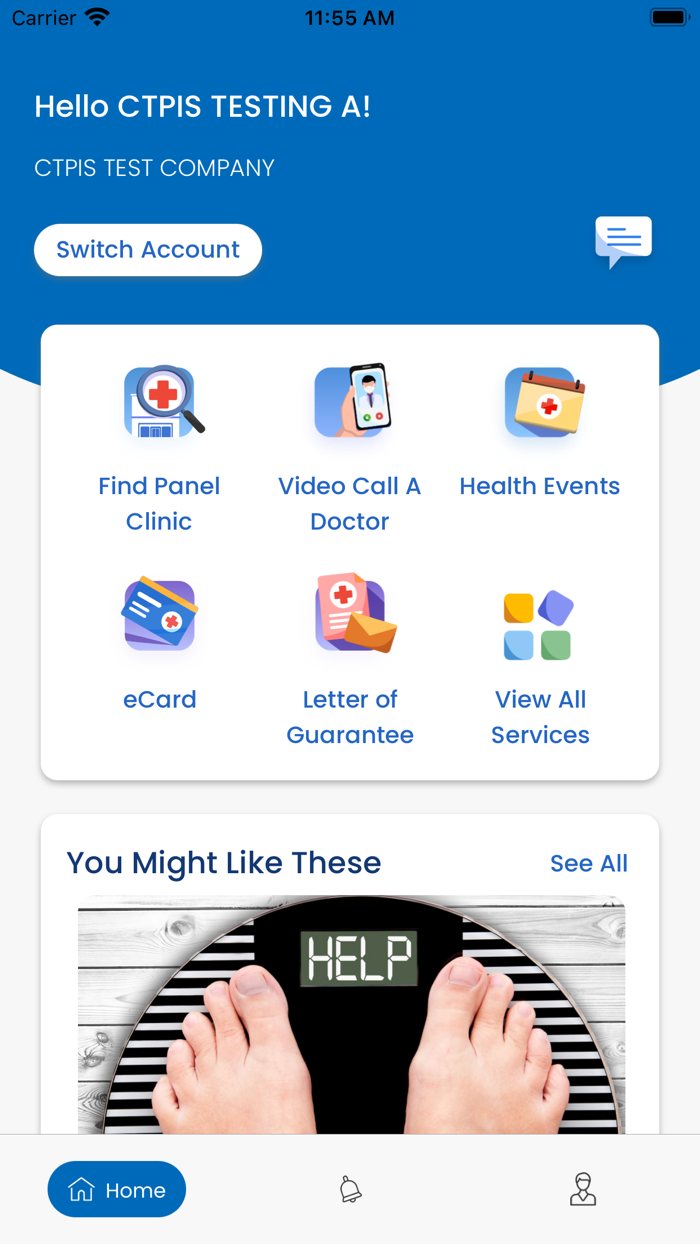Open Find Panel Clinic

(x=159, y=447)
